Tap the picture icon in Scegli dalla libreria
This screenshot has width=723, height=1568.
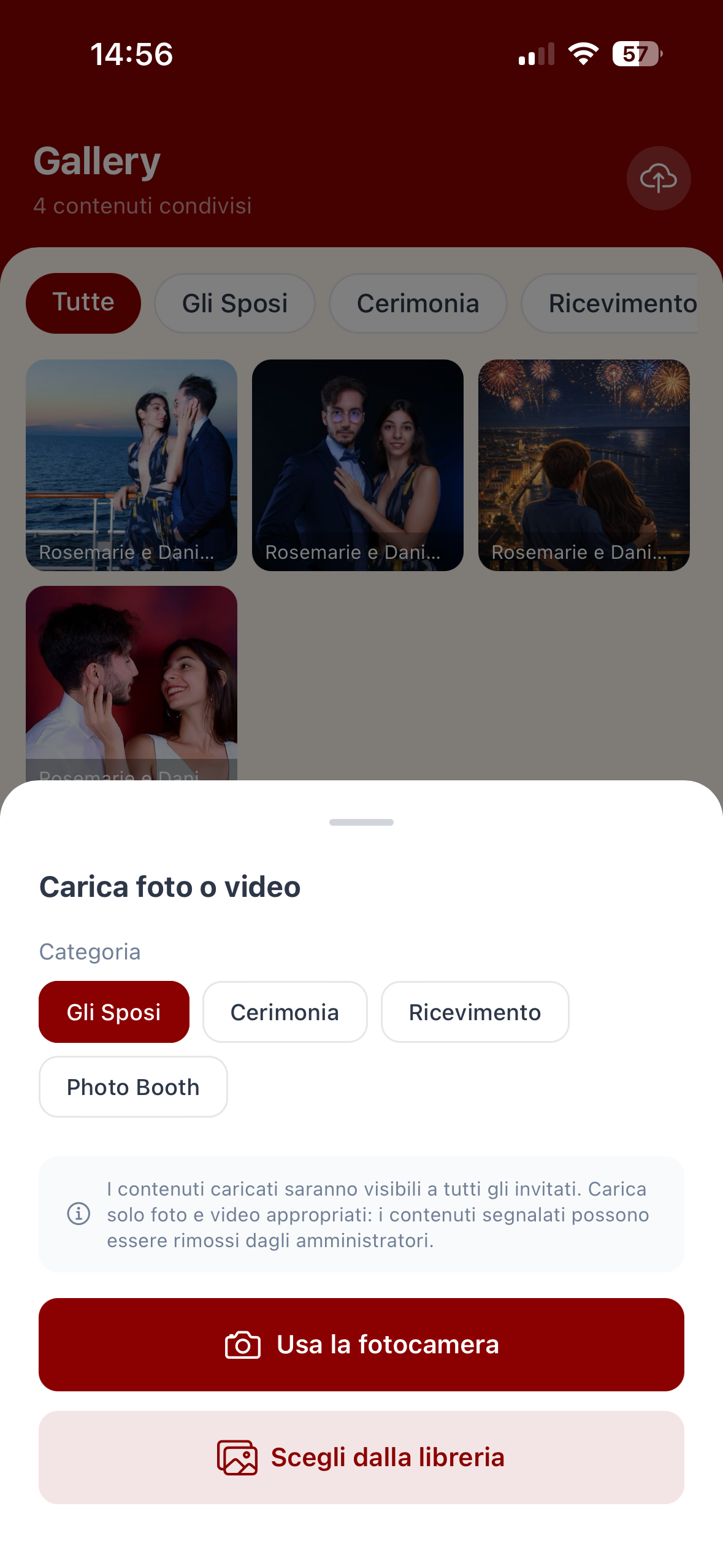tap(237, 1456)
